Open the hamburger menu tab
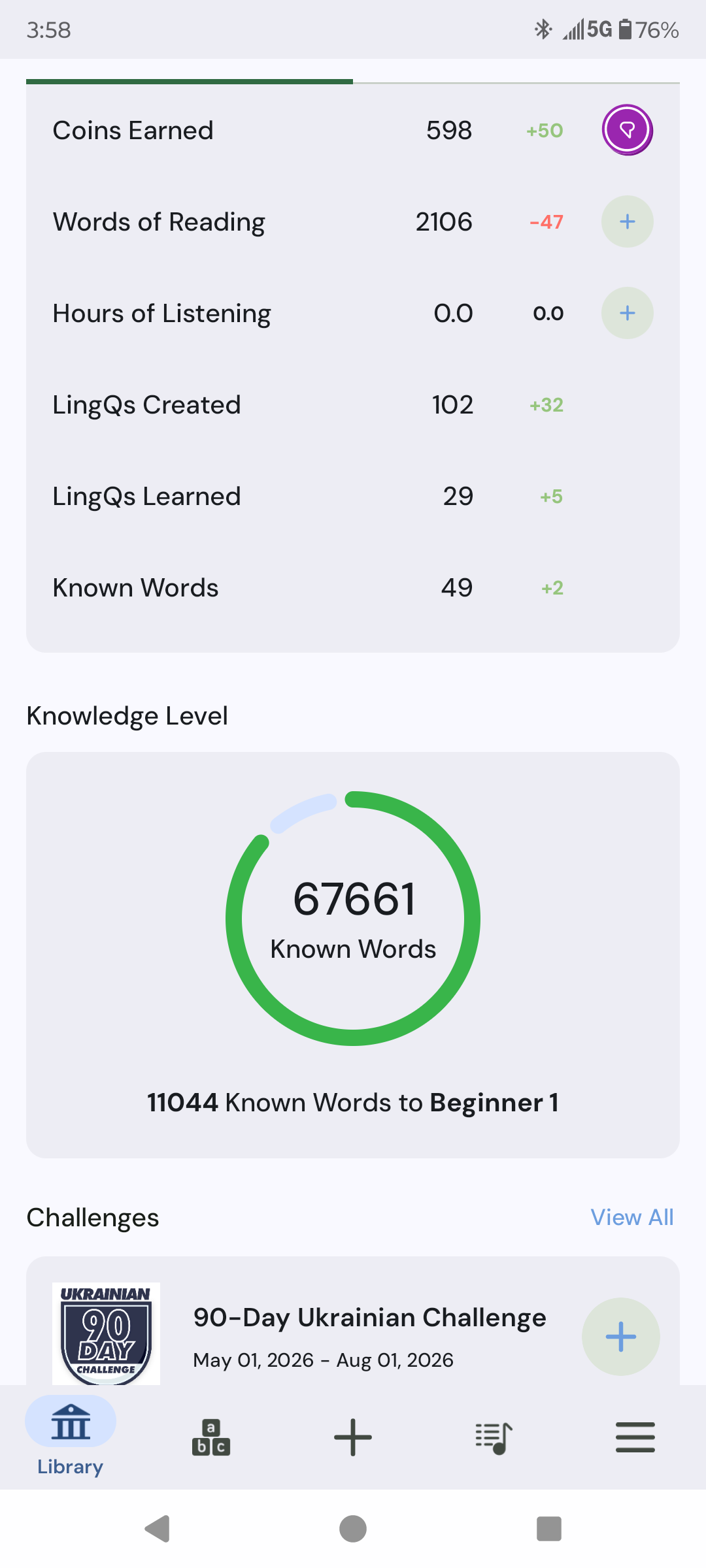 (x=635, y=1437)
